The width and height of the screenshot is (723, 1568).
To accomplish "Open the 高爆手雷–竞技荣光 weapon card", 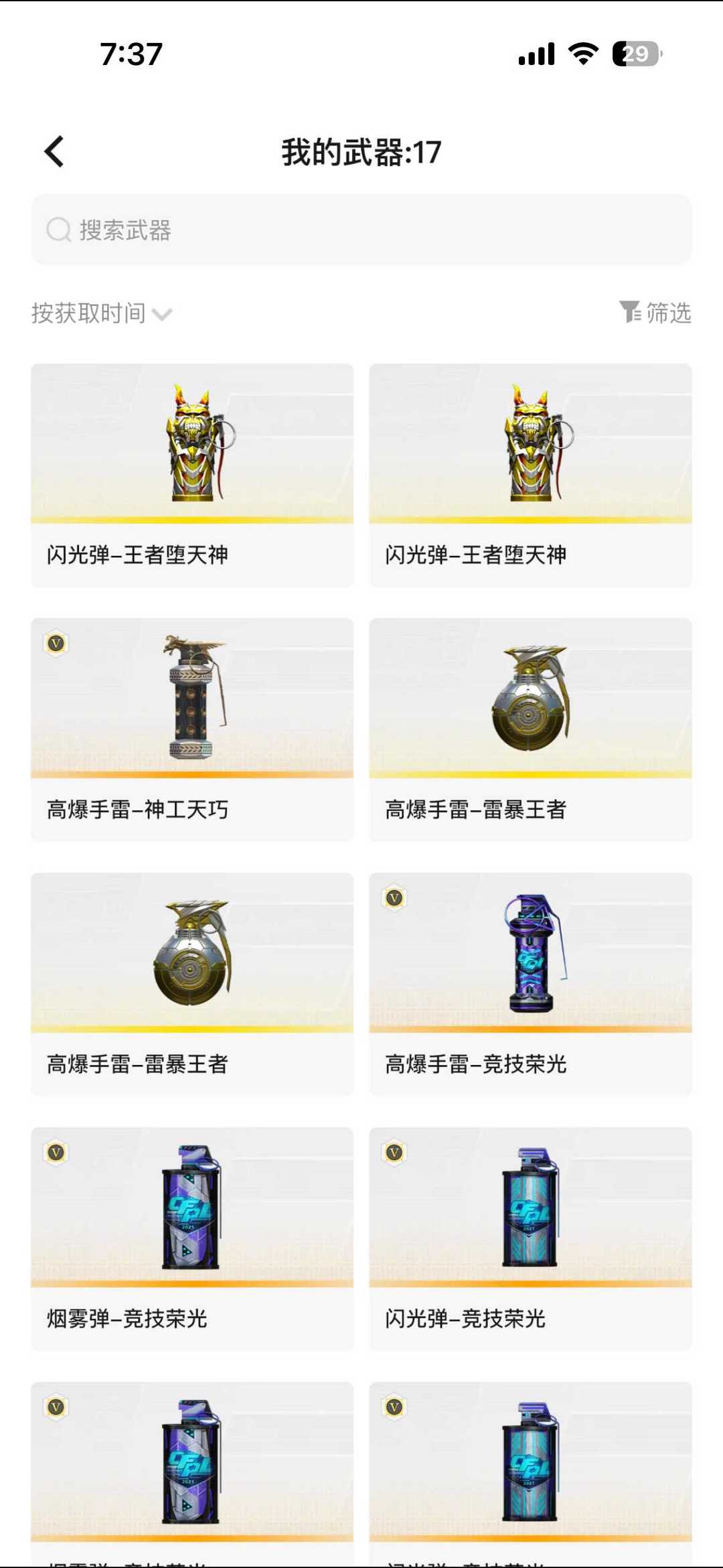I will pos(530,983).
